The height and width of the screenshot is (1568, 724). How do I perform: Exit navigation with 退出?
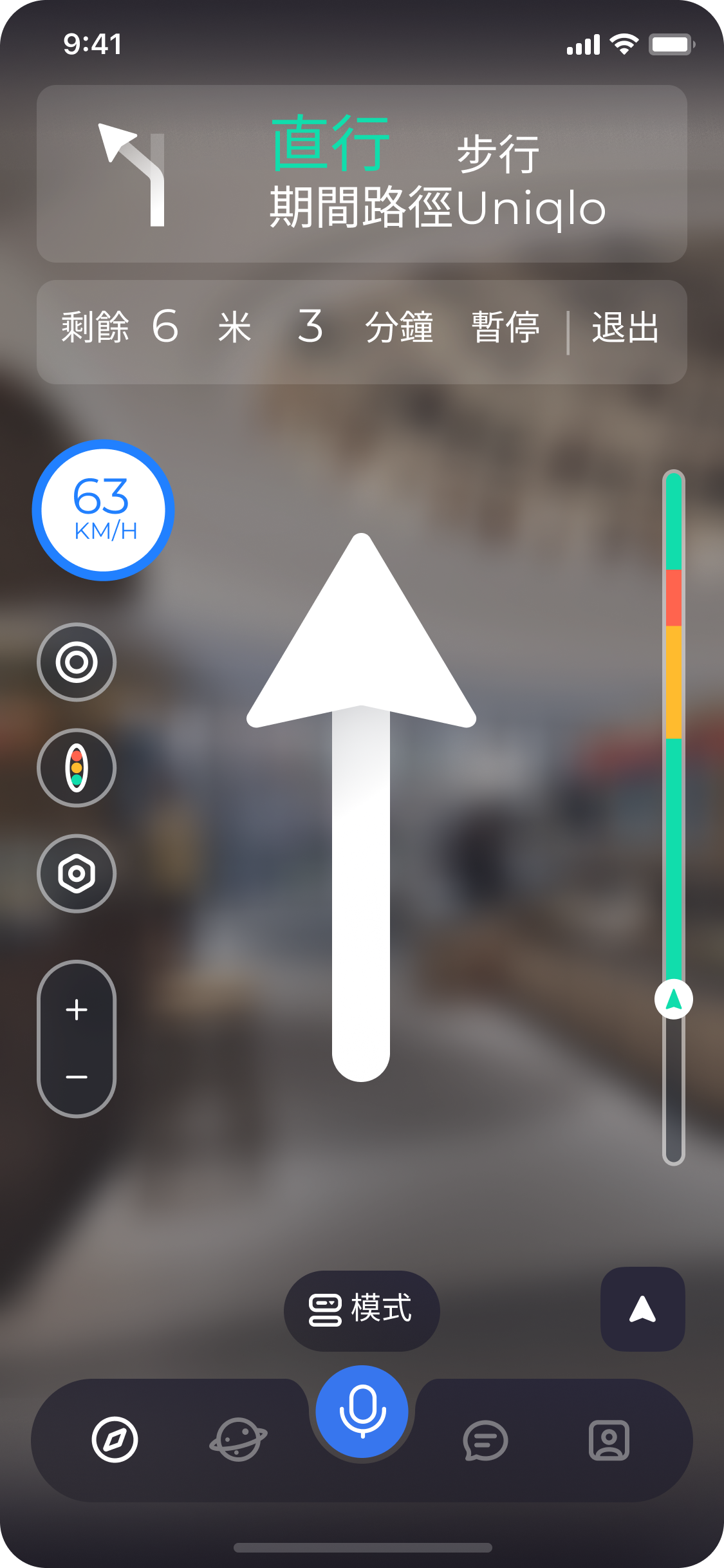click(x=625, y=328)
